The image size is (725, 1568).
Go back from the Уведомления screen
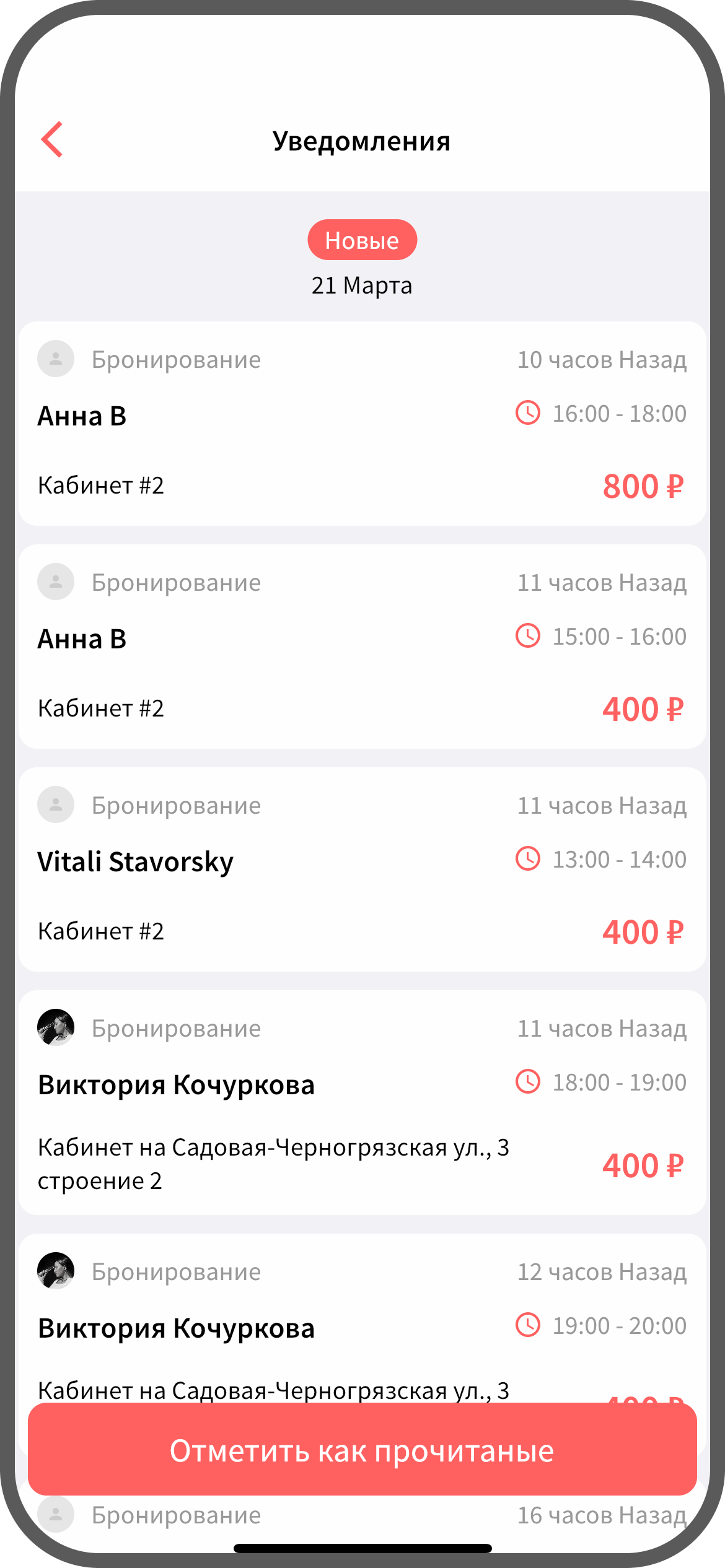coord(53,140)
